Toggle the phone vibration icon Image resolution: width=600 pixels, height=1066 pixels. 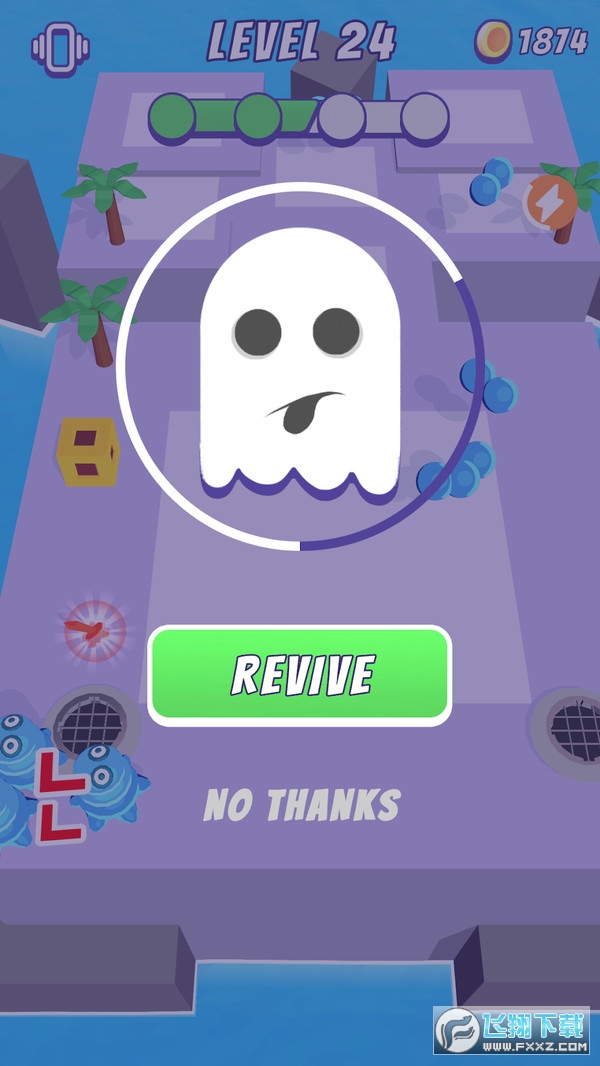tap(55, 46)
